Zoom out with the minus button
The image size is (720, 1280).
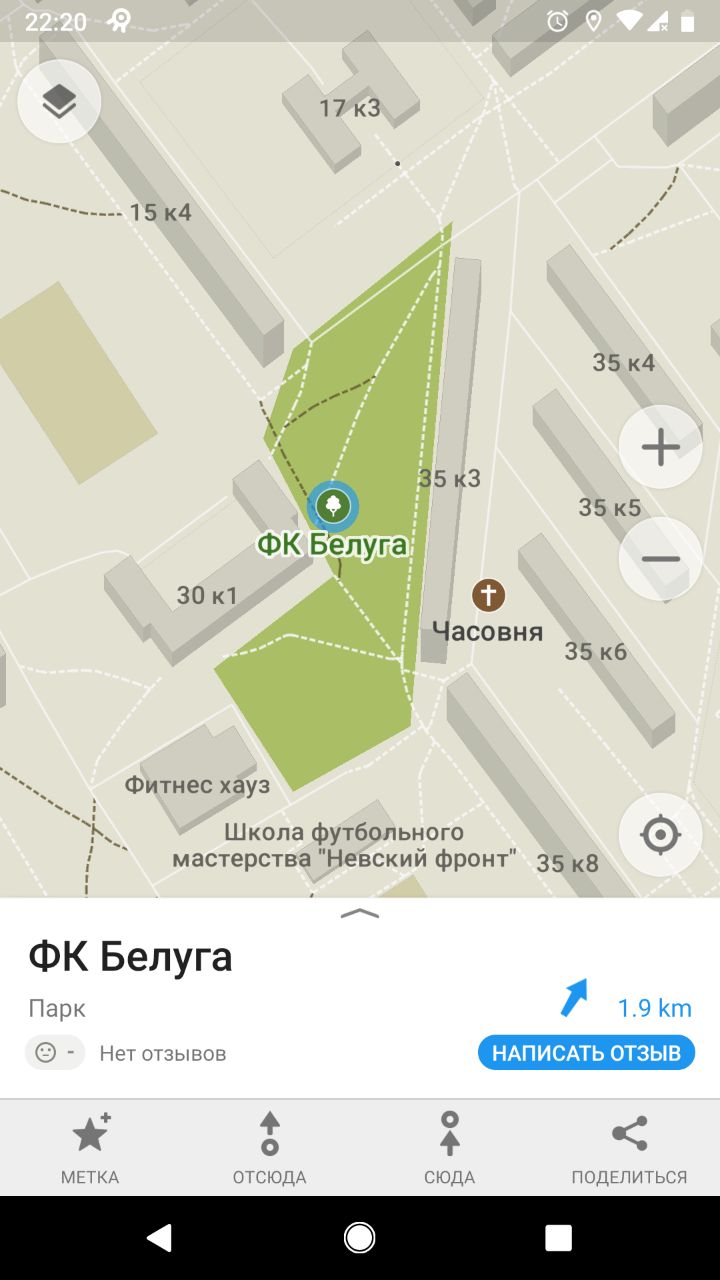[660, 559]
